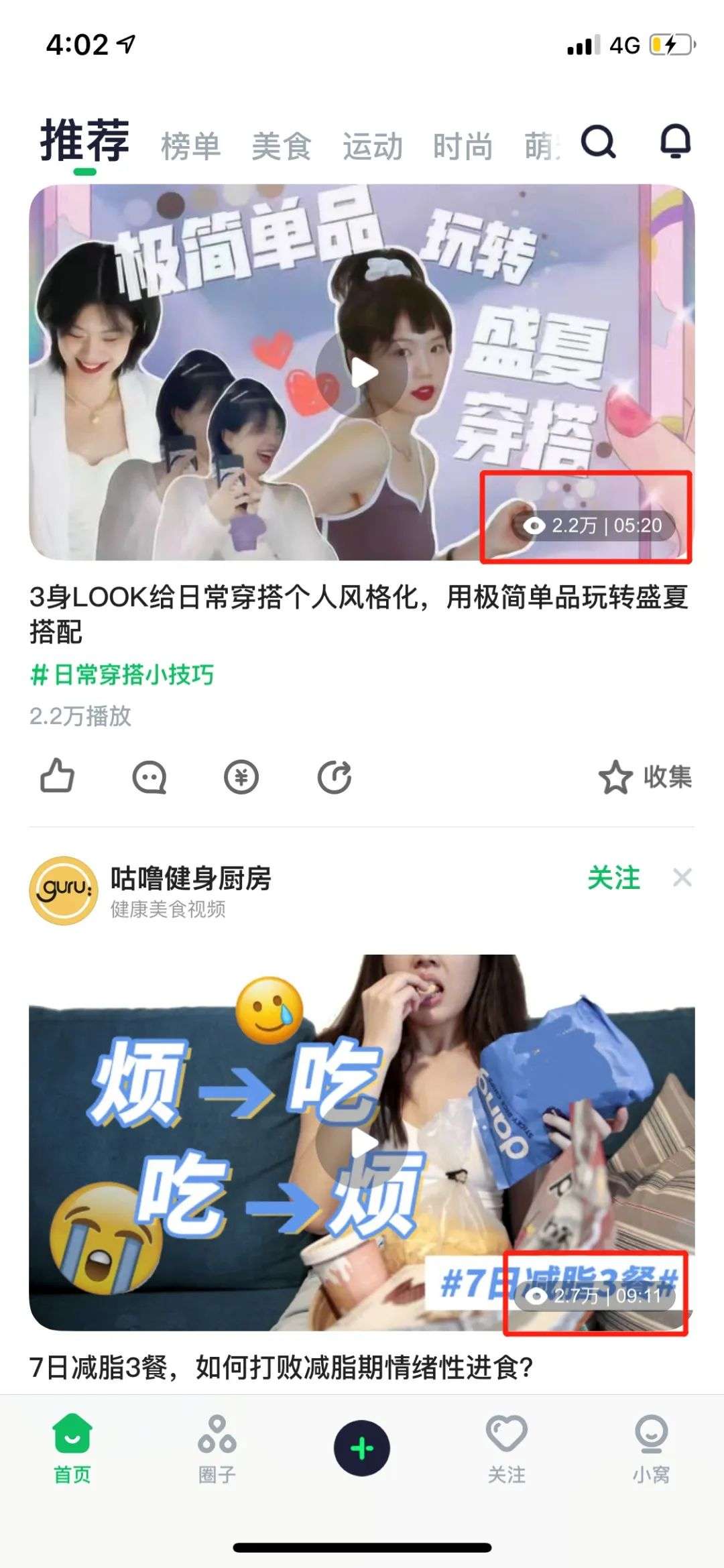724x1568 pixels.
Task: Open the #日常穿搭小技巧 hashtag link
Action: point(122,674)
